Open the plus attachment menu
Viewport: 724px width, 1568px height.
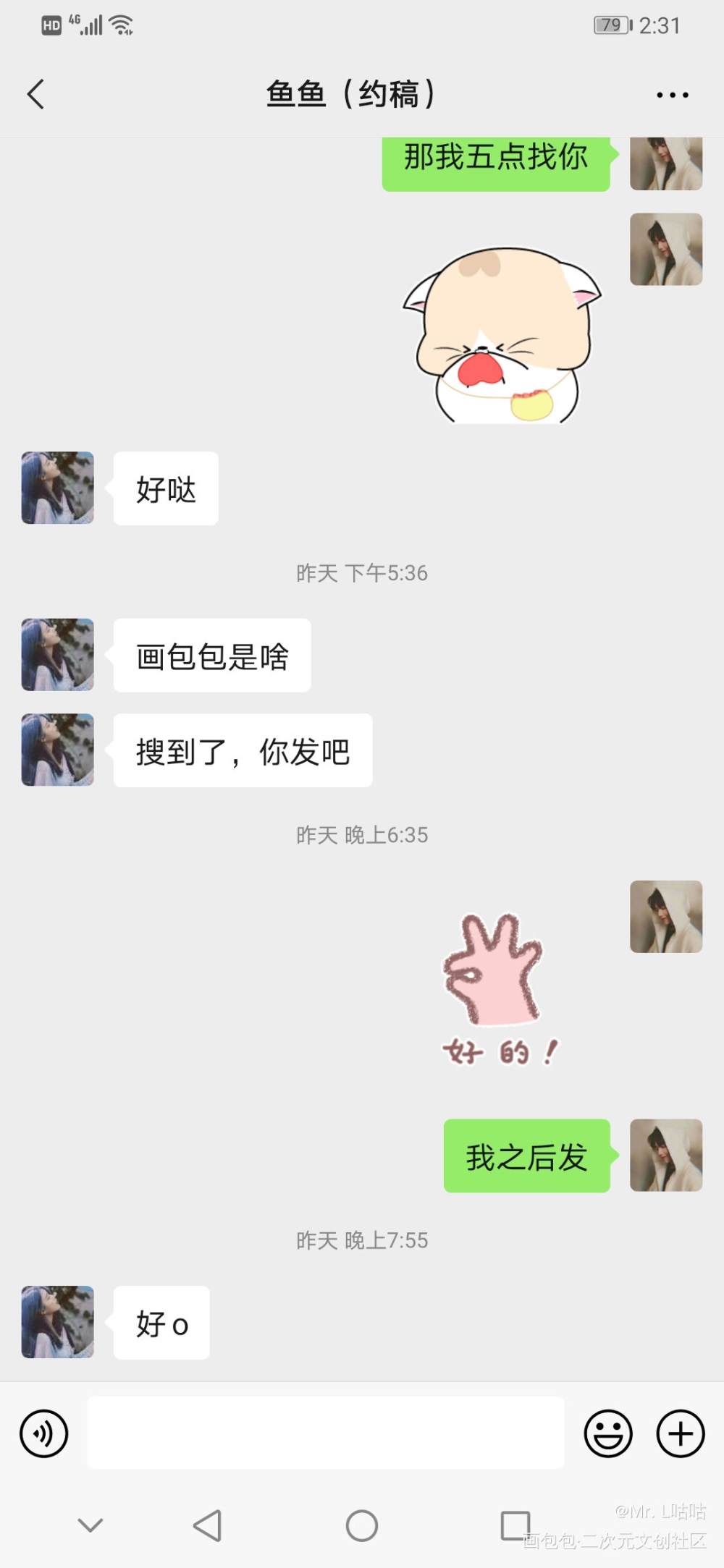point(680,1433)
